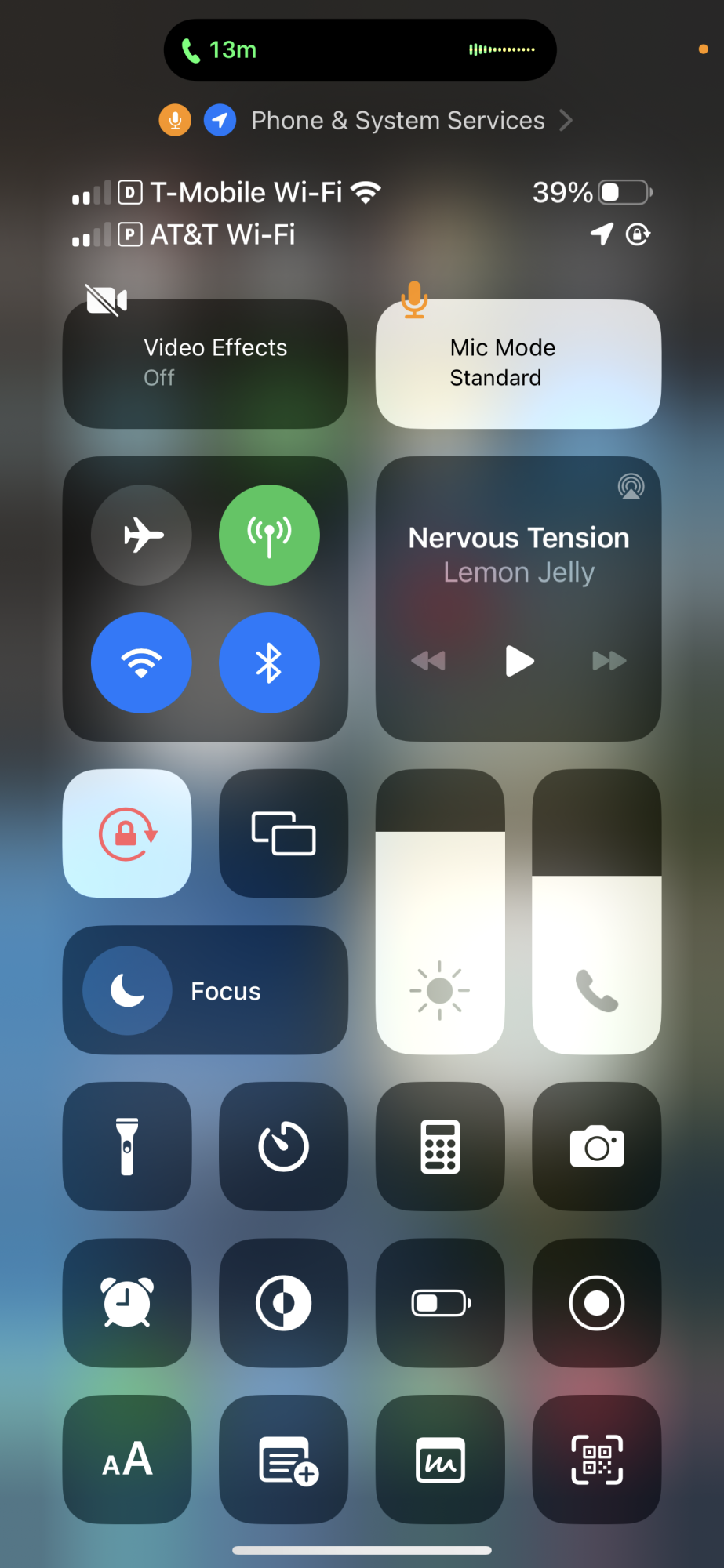Skip to the next track
Image resolution: width=724 pixels, height=1568 pixels.
point(609,661)
